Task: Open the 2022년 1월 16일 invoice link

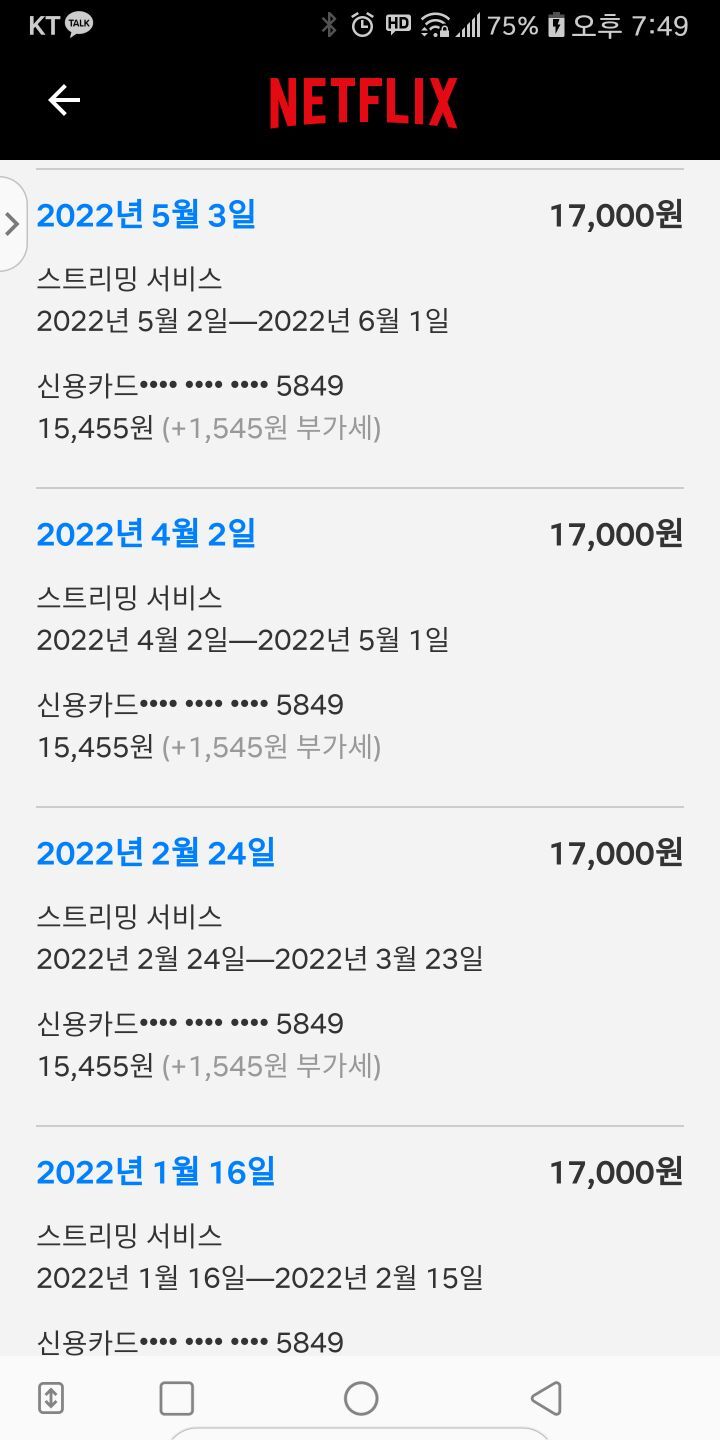Action: point(155,1172)
